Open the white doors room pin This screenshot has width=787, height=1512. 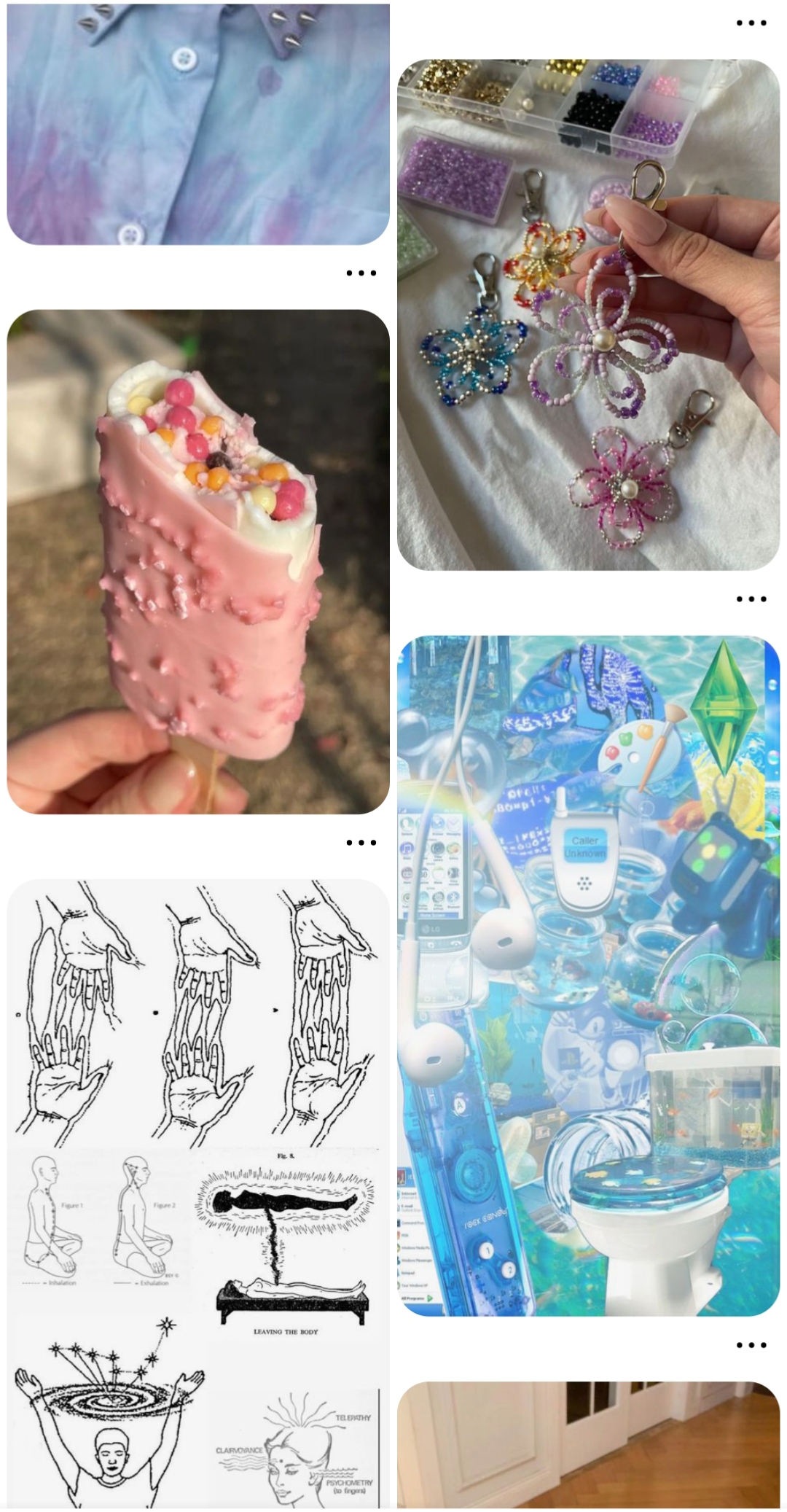click(x=588, y=1443)
